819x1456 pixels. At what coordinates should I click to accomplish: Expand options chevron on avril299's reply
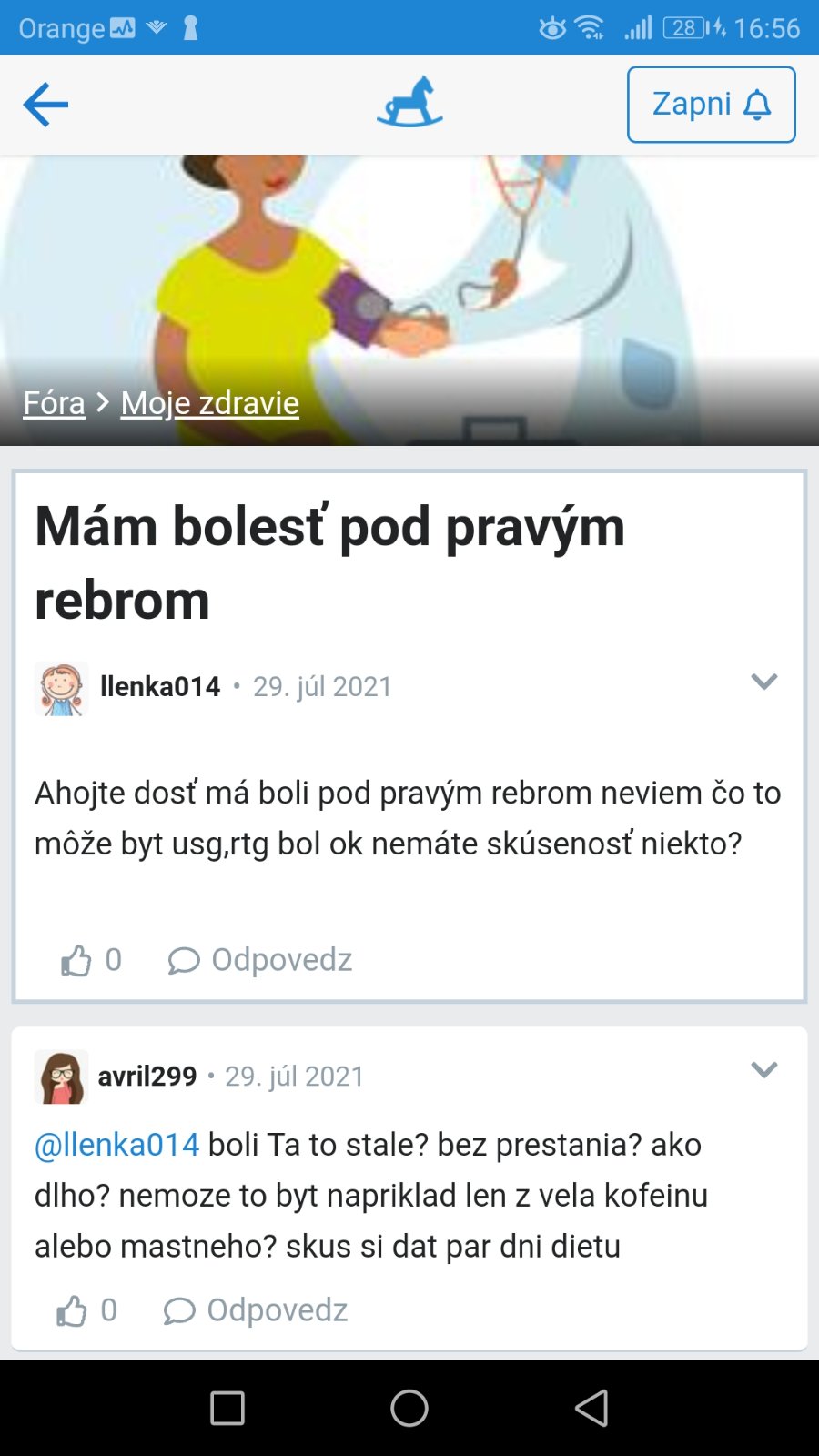(763, 1070)
